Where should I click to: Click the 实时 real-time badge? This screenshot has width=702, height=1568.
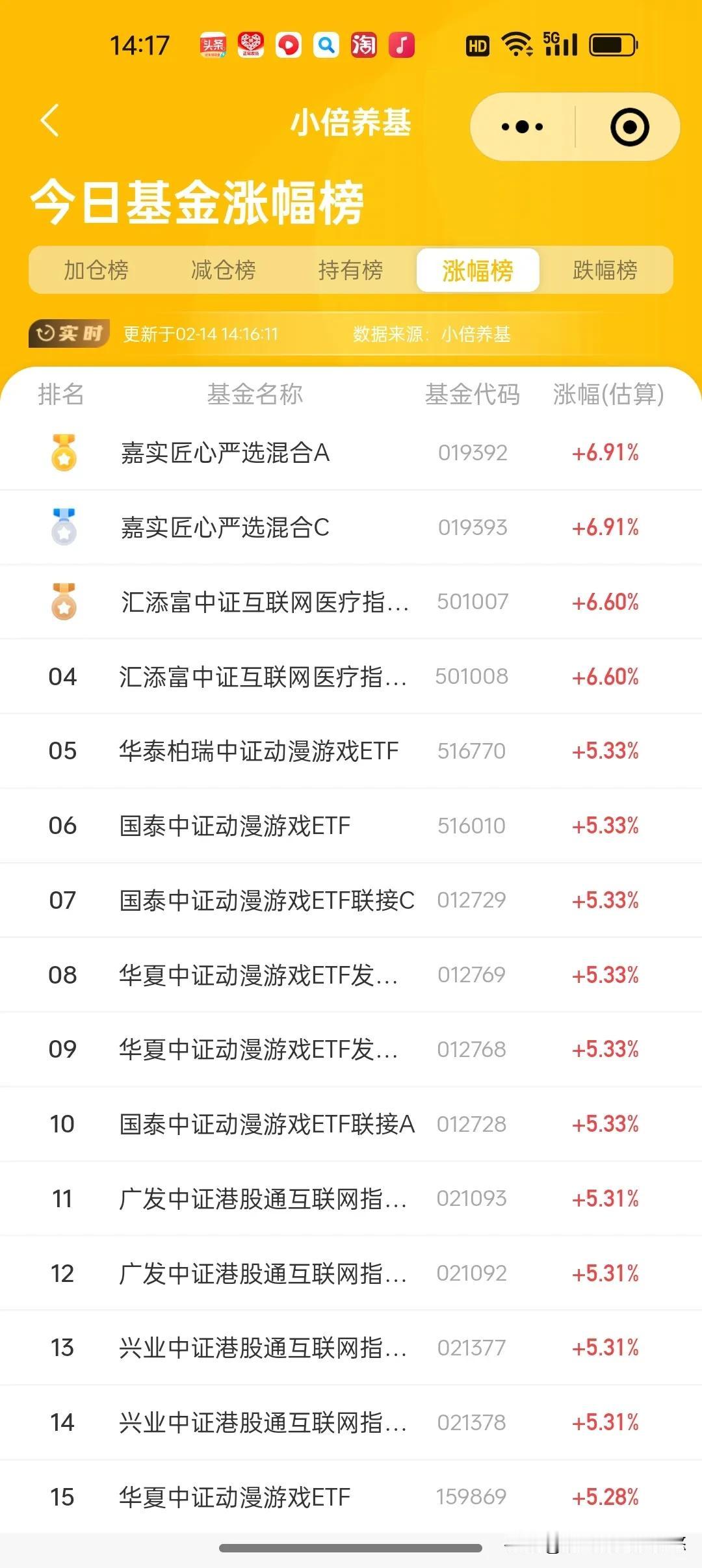tap(68, 333)
